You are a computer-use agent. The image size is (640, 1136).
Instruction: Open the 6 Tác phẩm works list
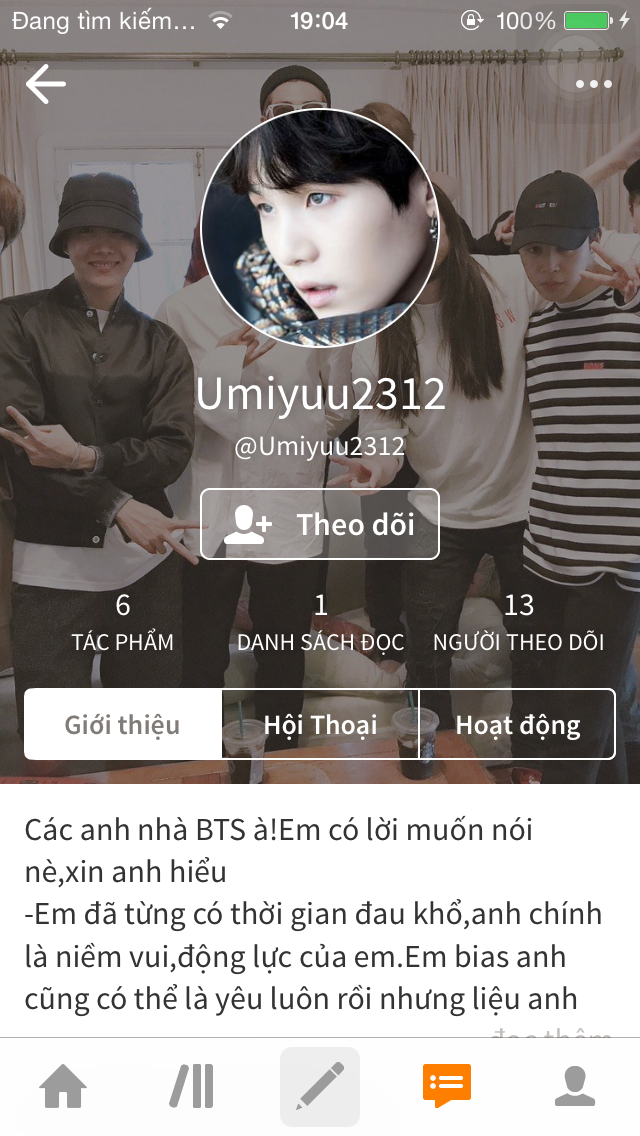pos(123,622)
